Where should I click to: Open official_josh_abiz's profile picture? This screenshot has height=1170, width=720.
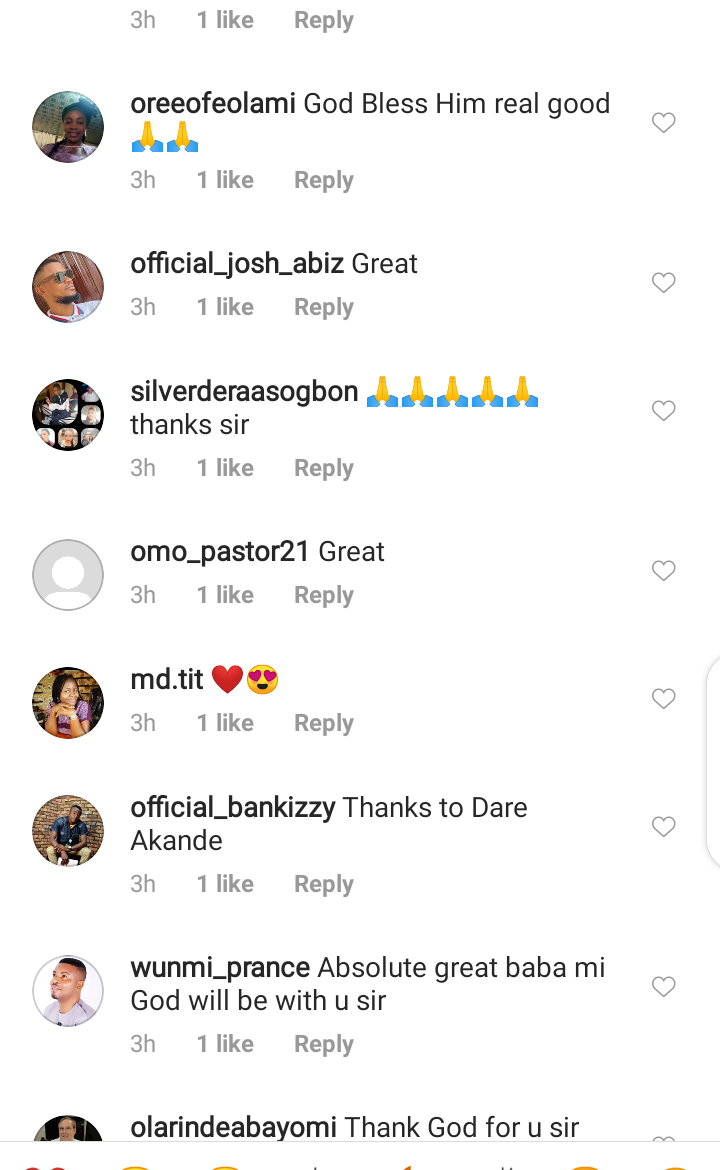[68, 287]
